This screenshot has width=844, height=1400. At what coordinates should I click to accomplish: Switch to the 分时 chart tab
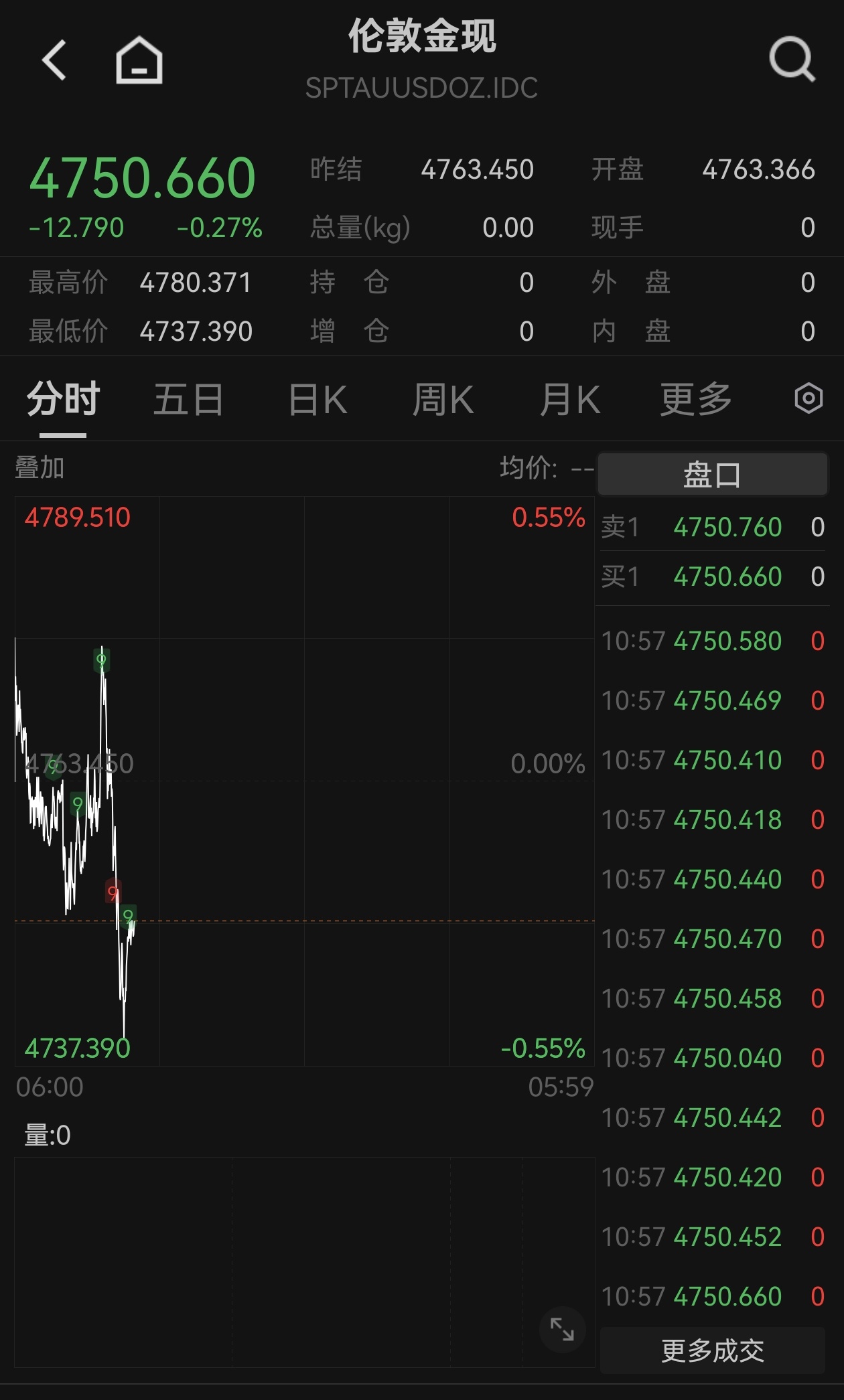[x=63, y=400]
